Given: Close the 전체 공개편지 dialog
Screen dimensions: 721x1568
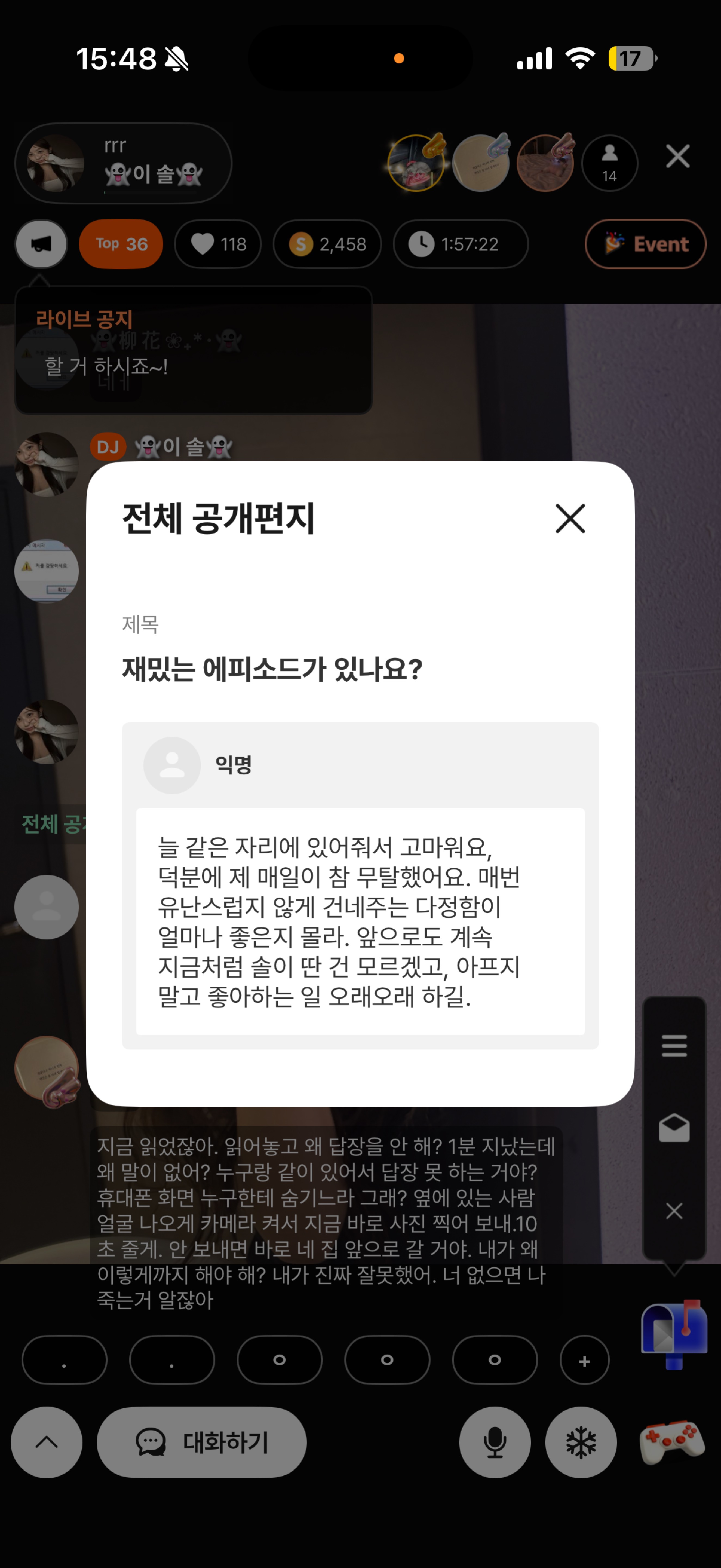Looking at the screenshot, I should 570,518.
